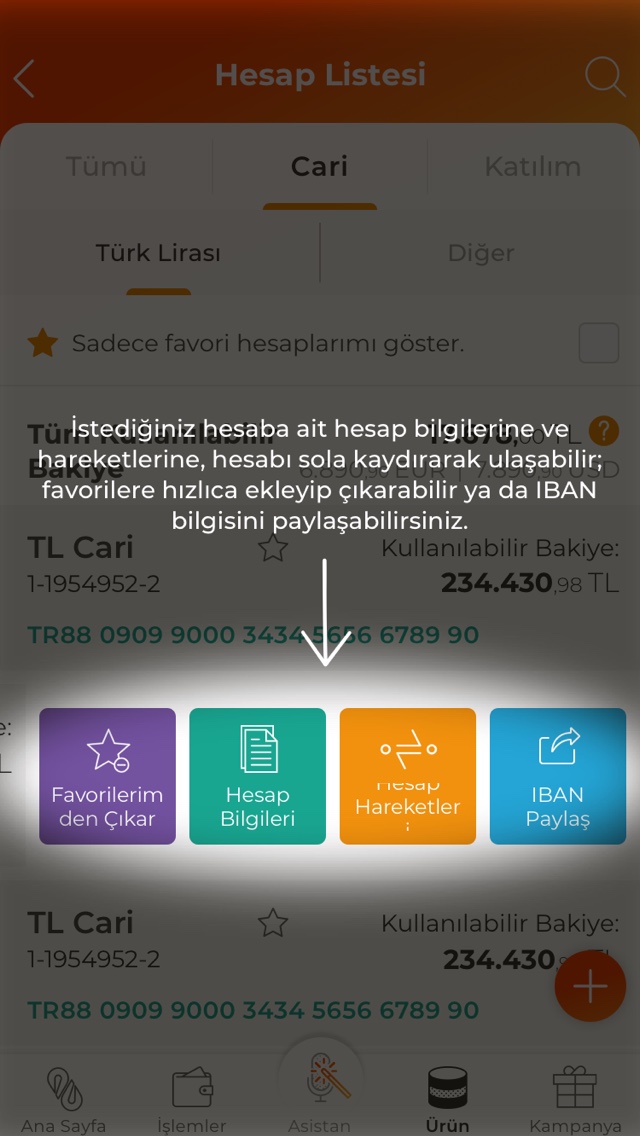Go back using the top arrow
Screen dimensions: 640x1136
point(25,78)
